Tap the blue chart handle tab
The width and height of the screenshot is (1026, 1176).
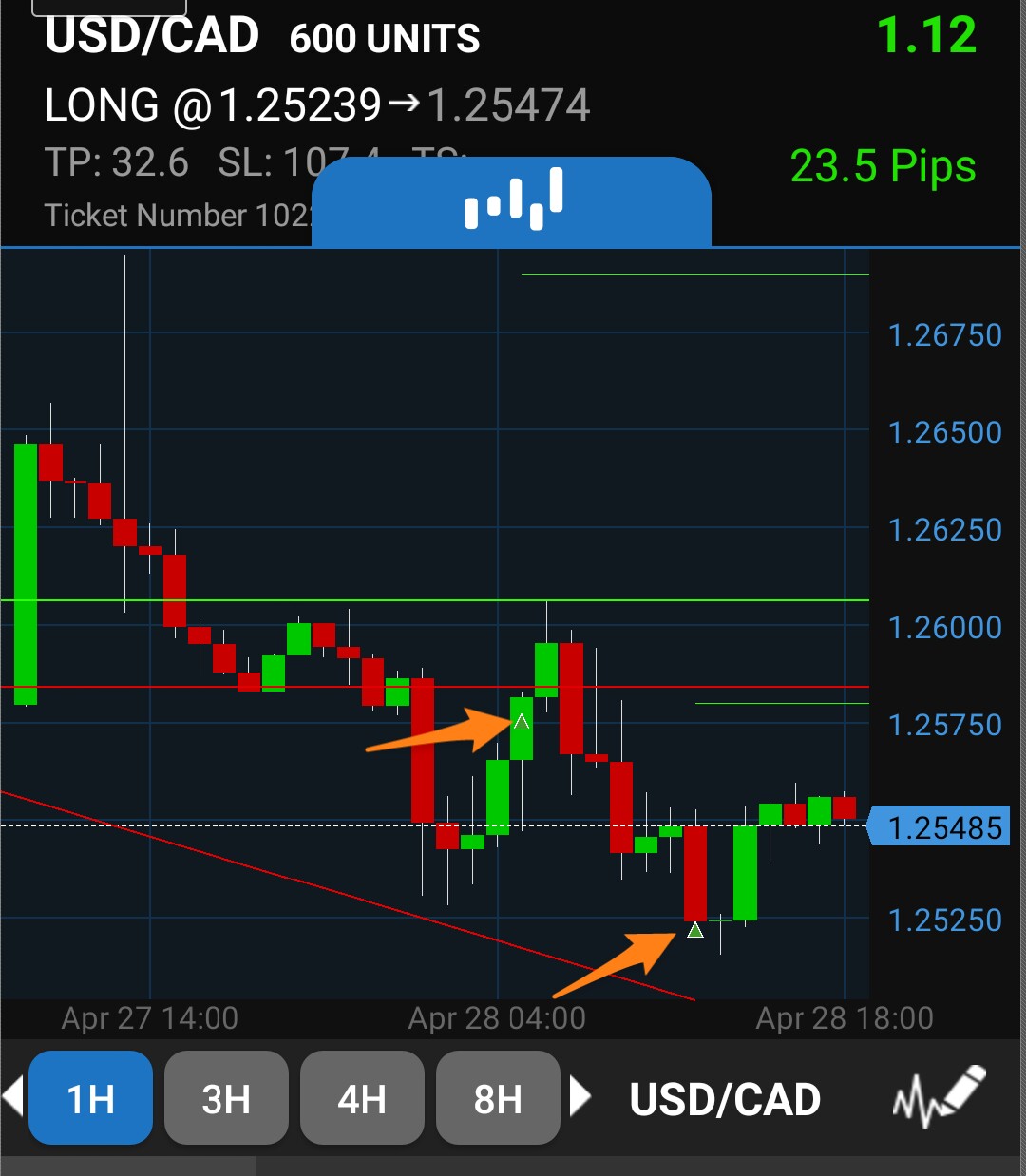[512, 201]
